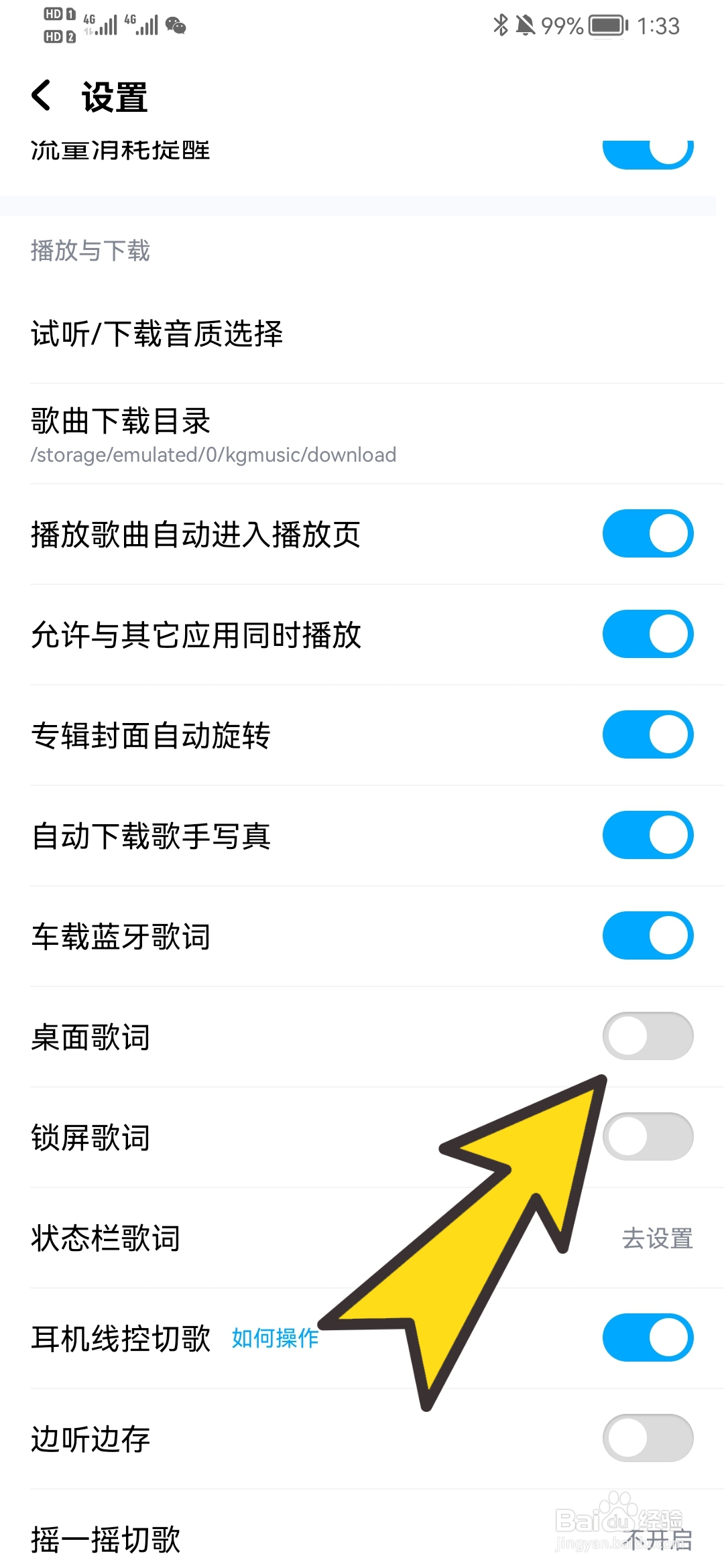
Task: Turn off 允许与其它应用同时播放
Action: (647, 633)
